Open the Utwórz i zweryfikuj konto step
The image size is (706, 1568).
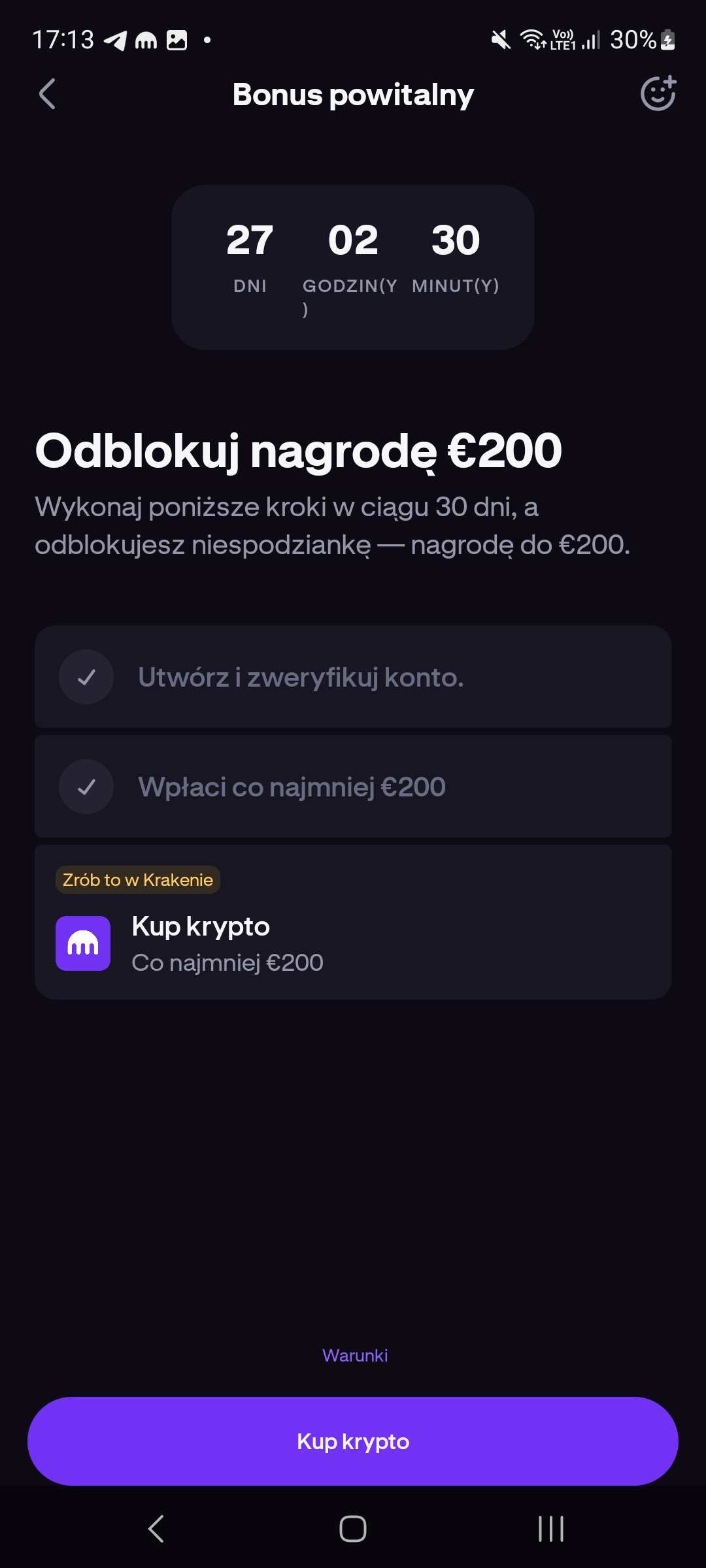[353, 677]
